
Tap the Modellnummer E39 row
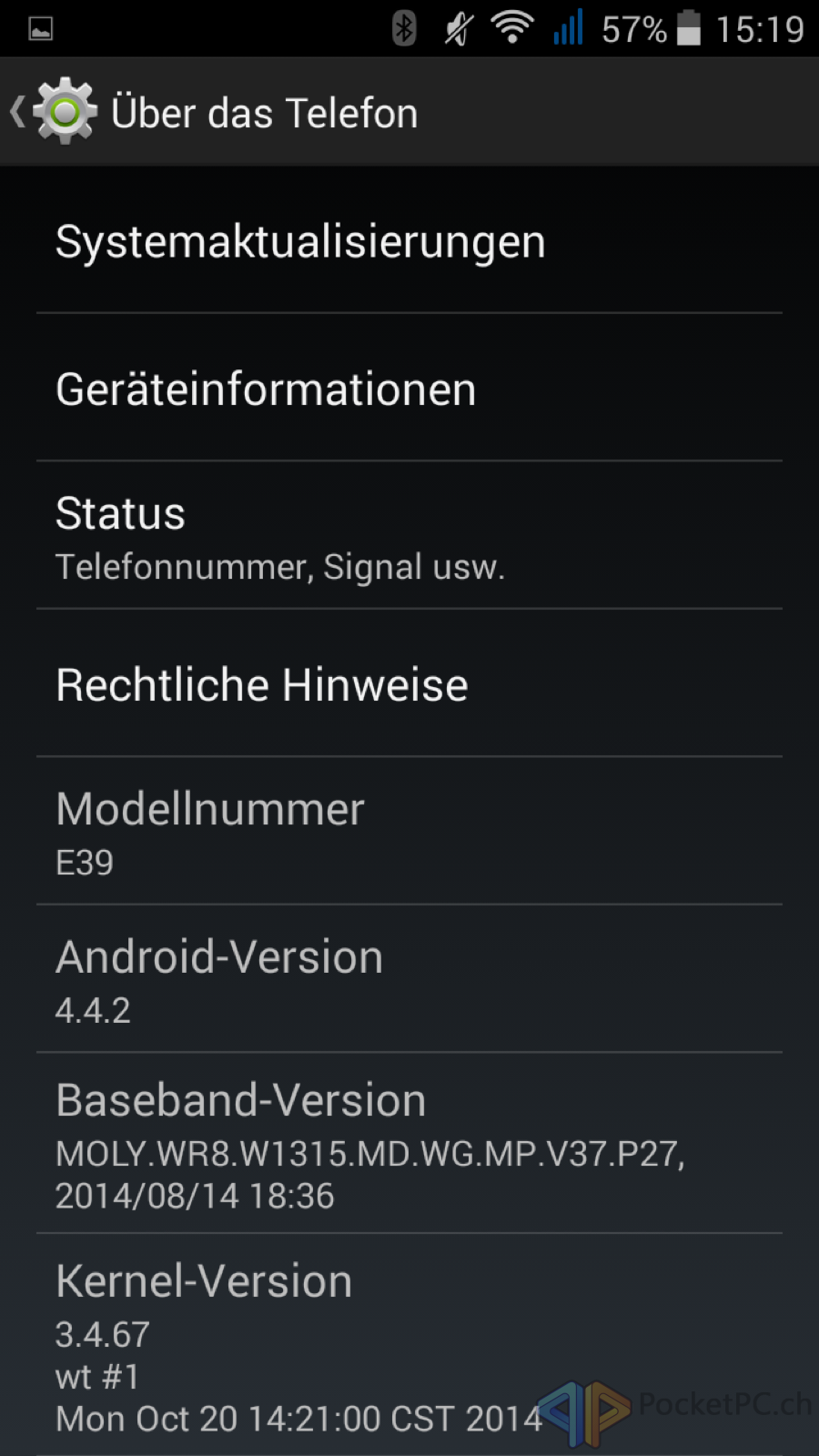pyautogui.click(x=409, y=831)
